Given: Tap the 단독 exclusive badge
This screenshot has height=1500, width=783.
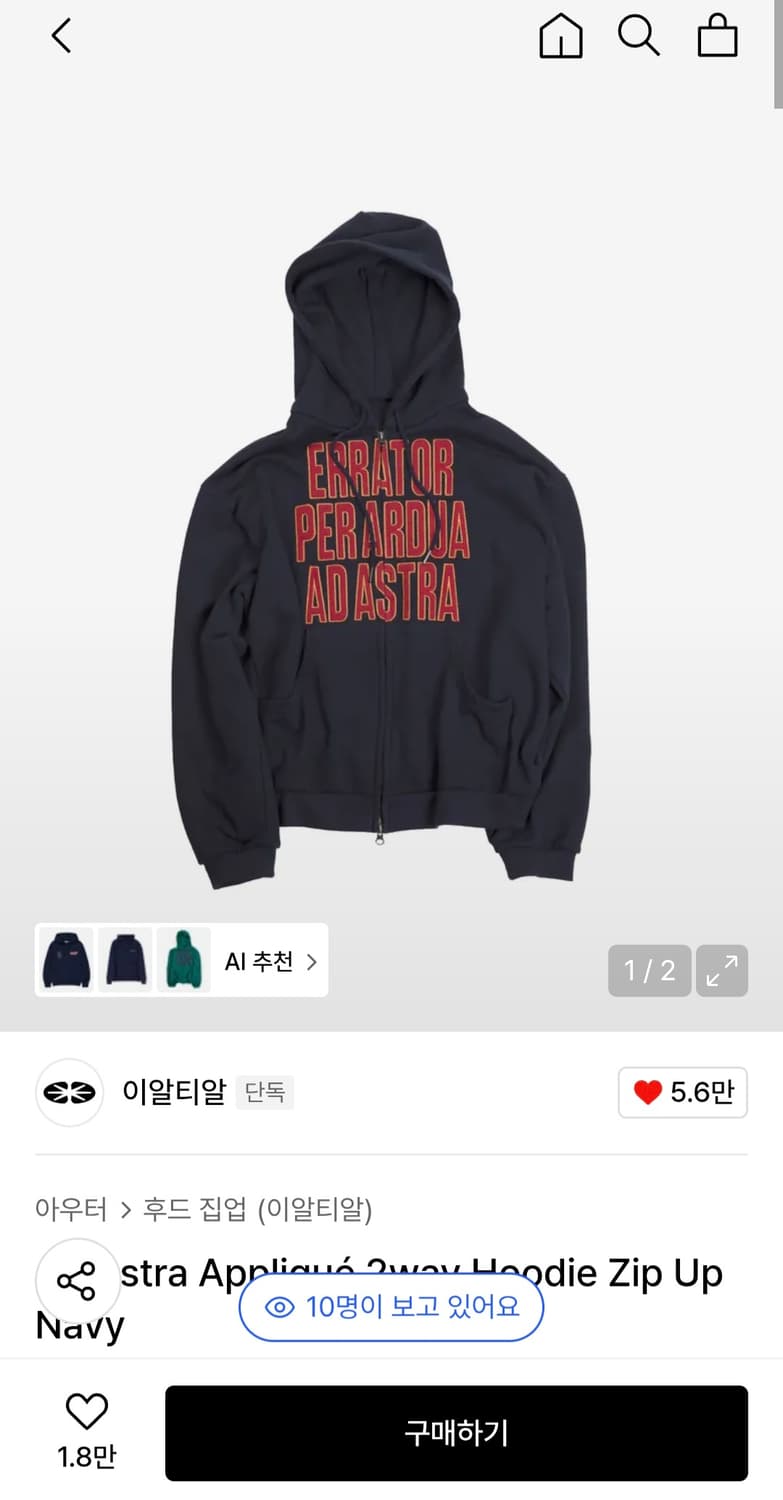Looking at the screenshot, I should tap(264, 1093).
